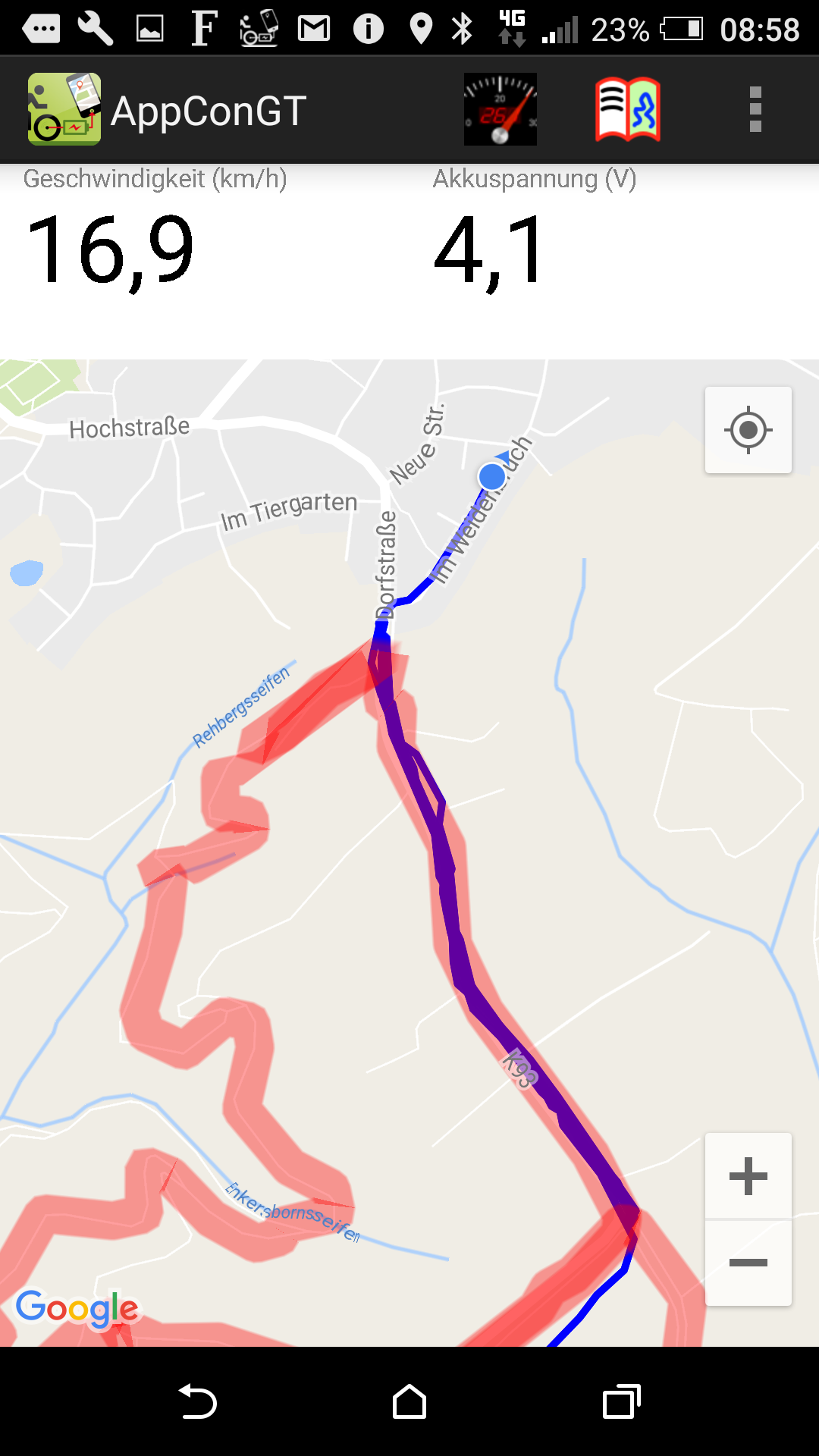Open the map book icon
This screenshot has width=819, height=1456.
[628, 109]
